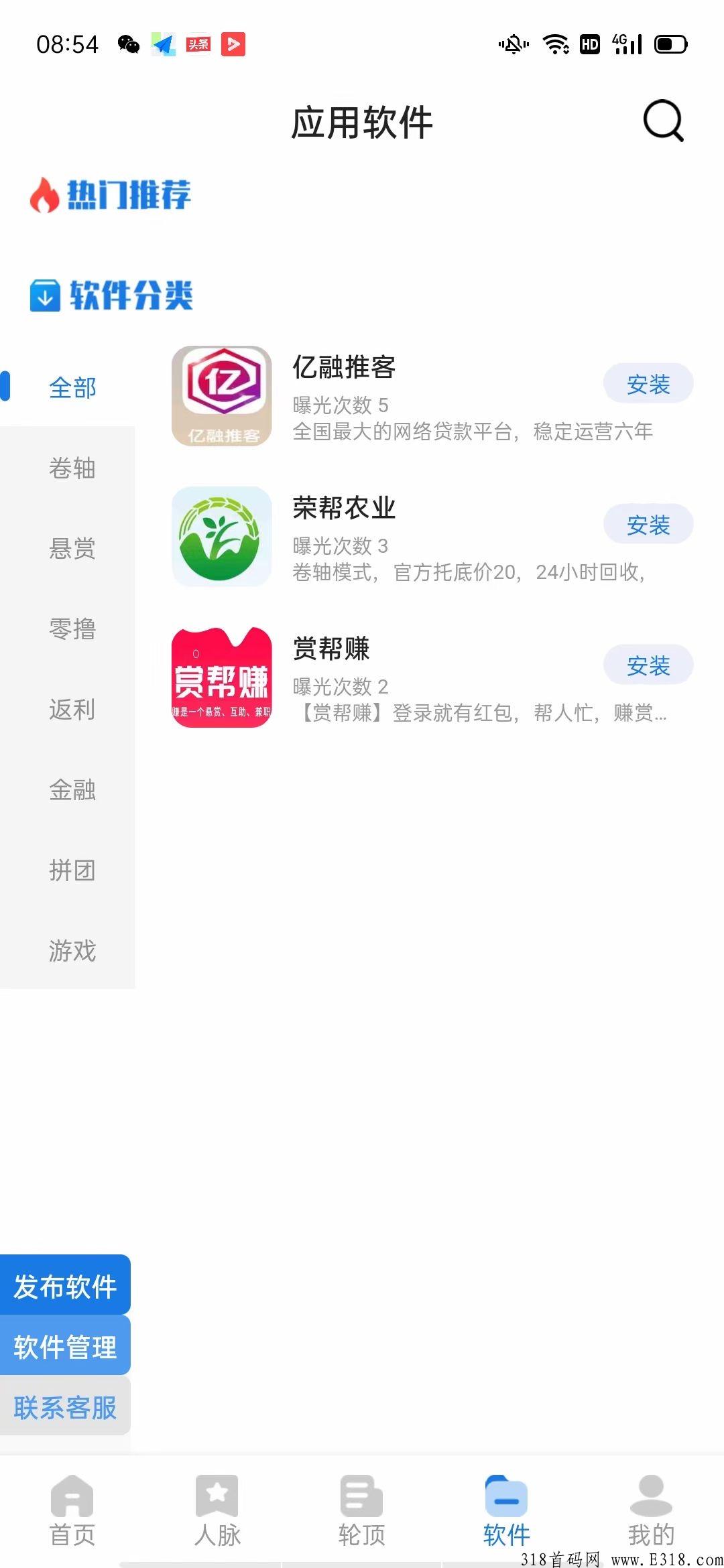
Task: Install 荣帮农业 via its 安装 button
Action: [x=648, y=524]
